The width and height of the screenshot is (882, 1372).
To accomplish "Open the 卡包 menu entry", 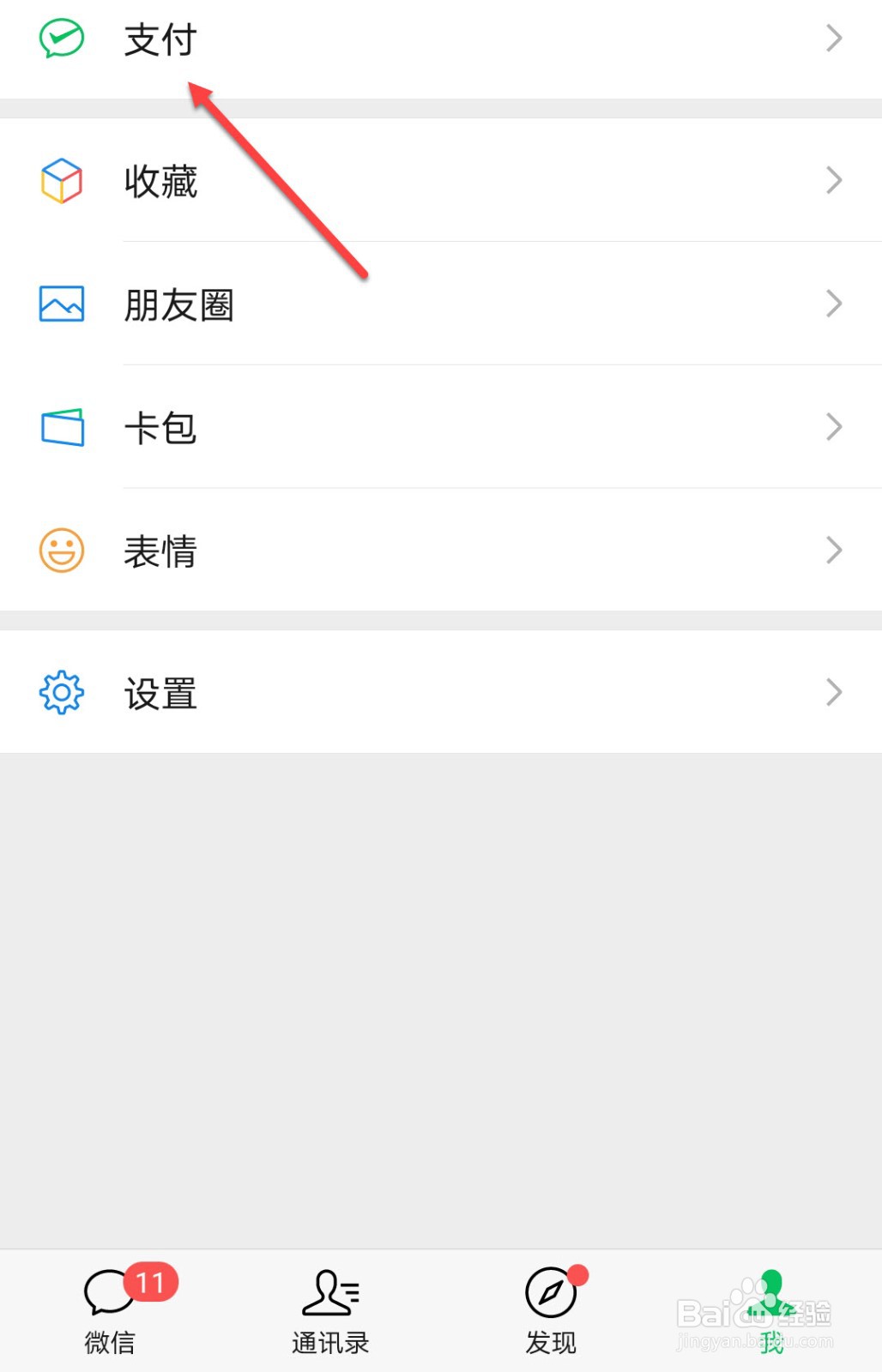I will click(x=160, y=427).
